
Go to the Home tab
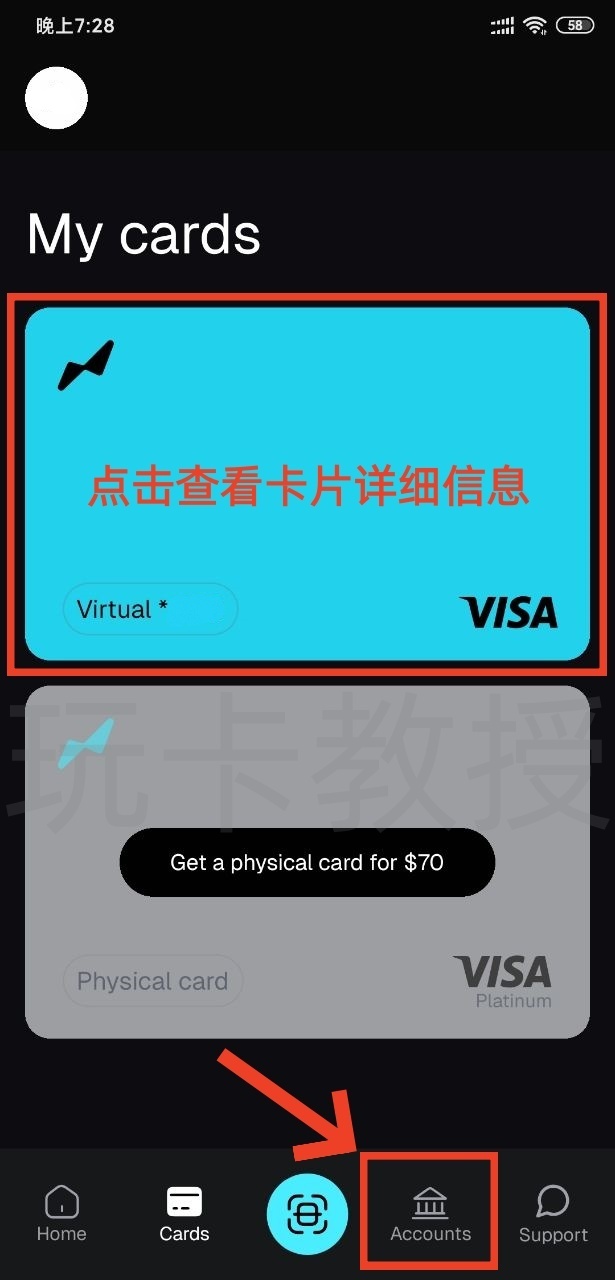pos(61,1214)
